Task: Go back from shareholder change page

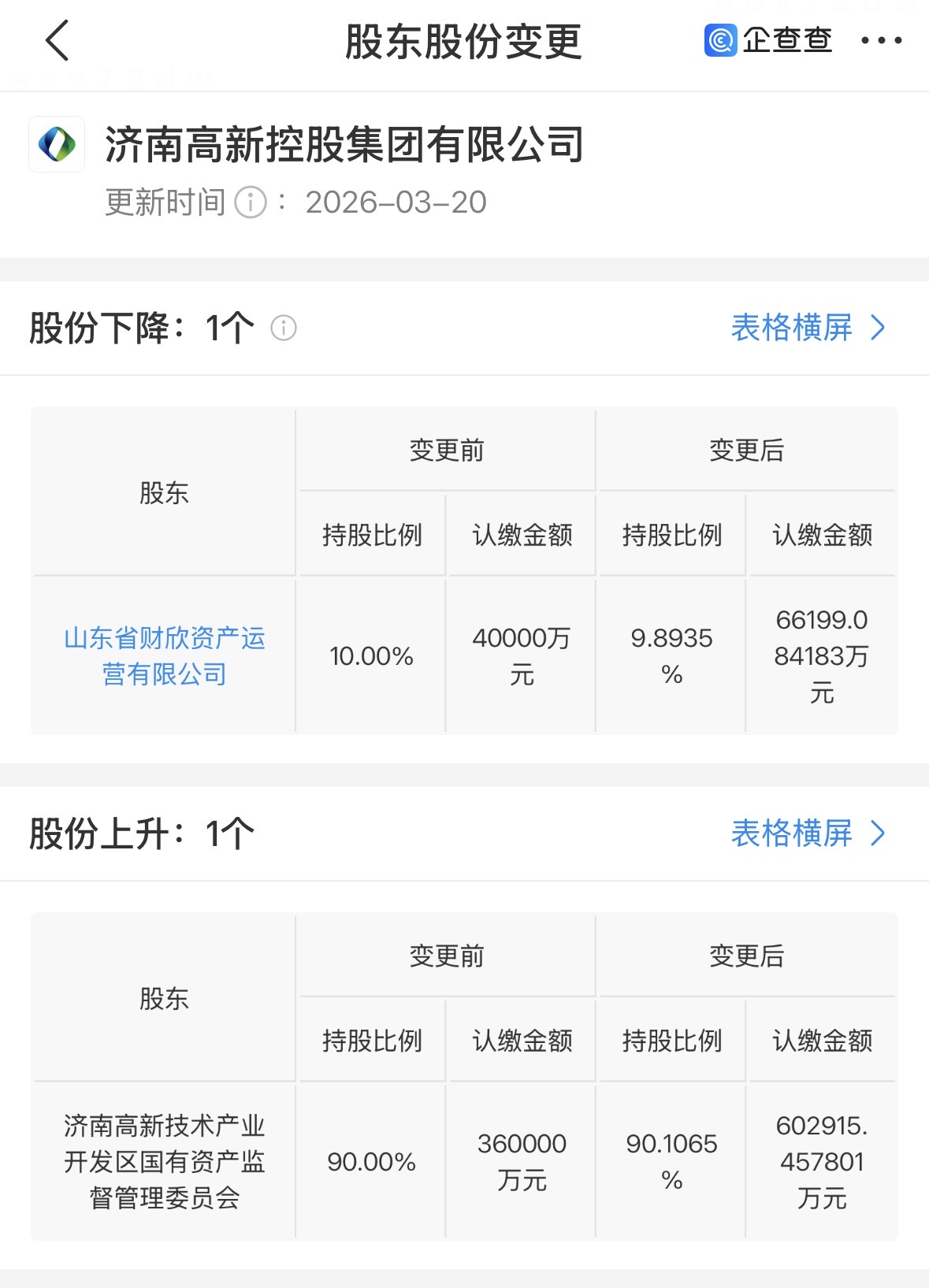Action: coord(58,41)
